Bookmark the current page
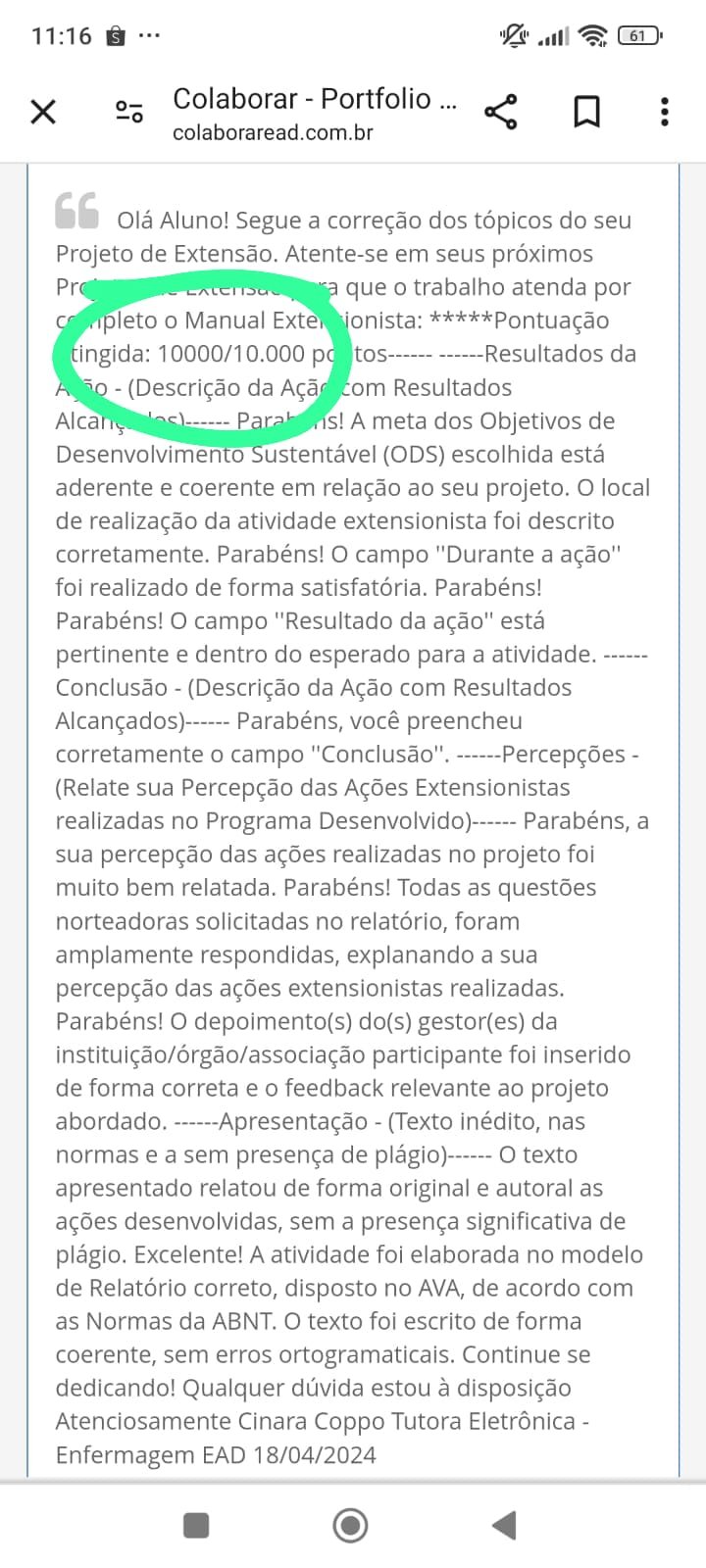The height and width of the screenshot is (1568, 706). pos(586,112)
